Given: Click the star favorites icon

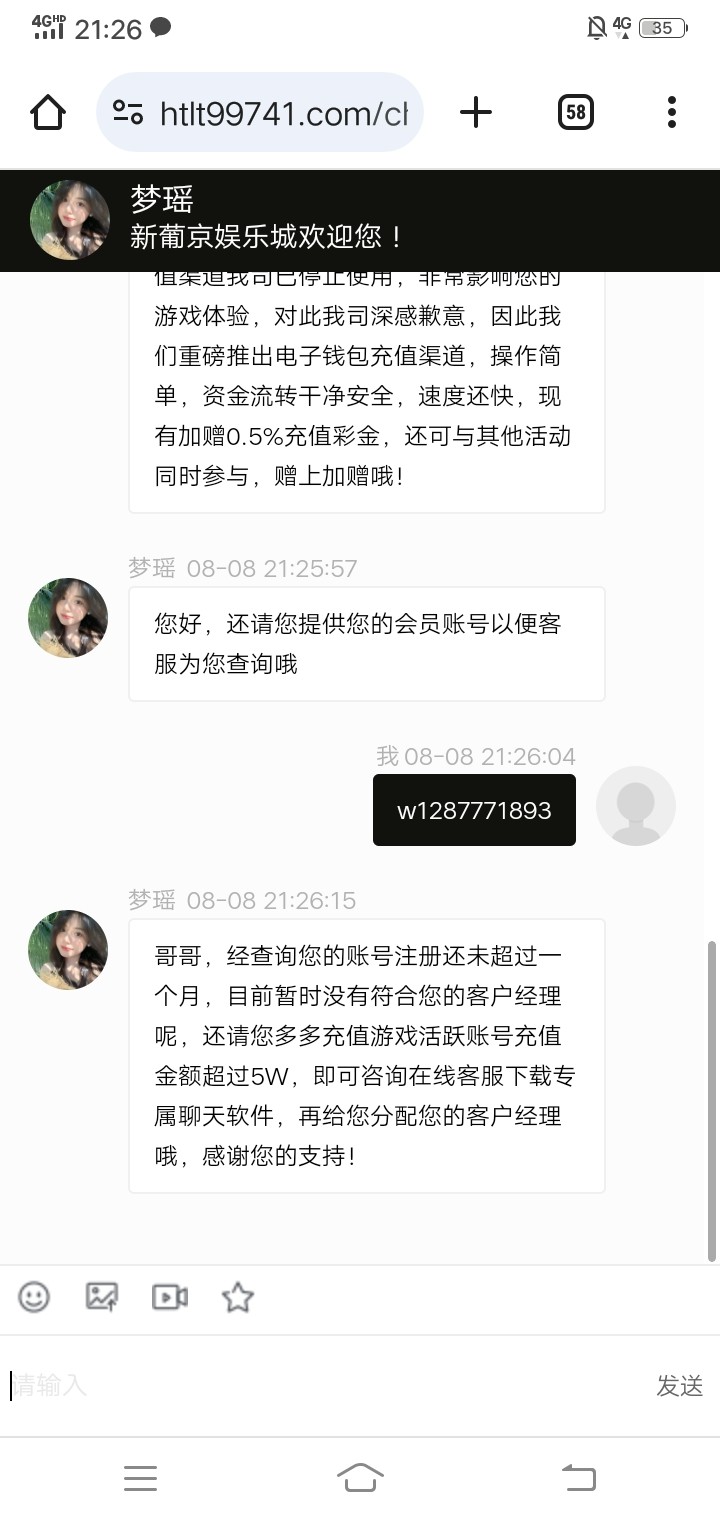Looking at the screenshot, I should coord(237,1298).
